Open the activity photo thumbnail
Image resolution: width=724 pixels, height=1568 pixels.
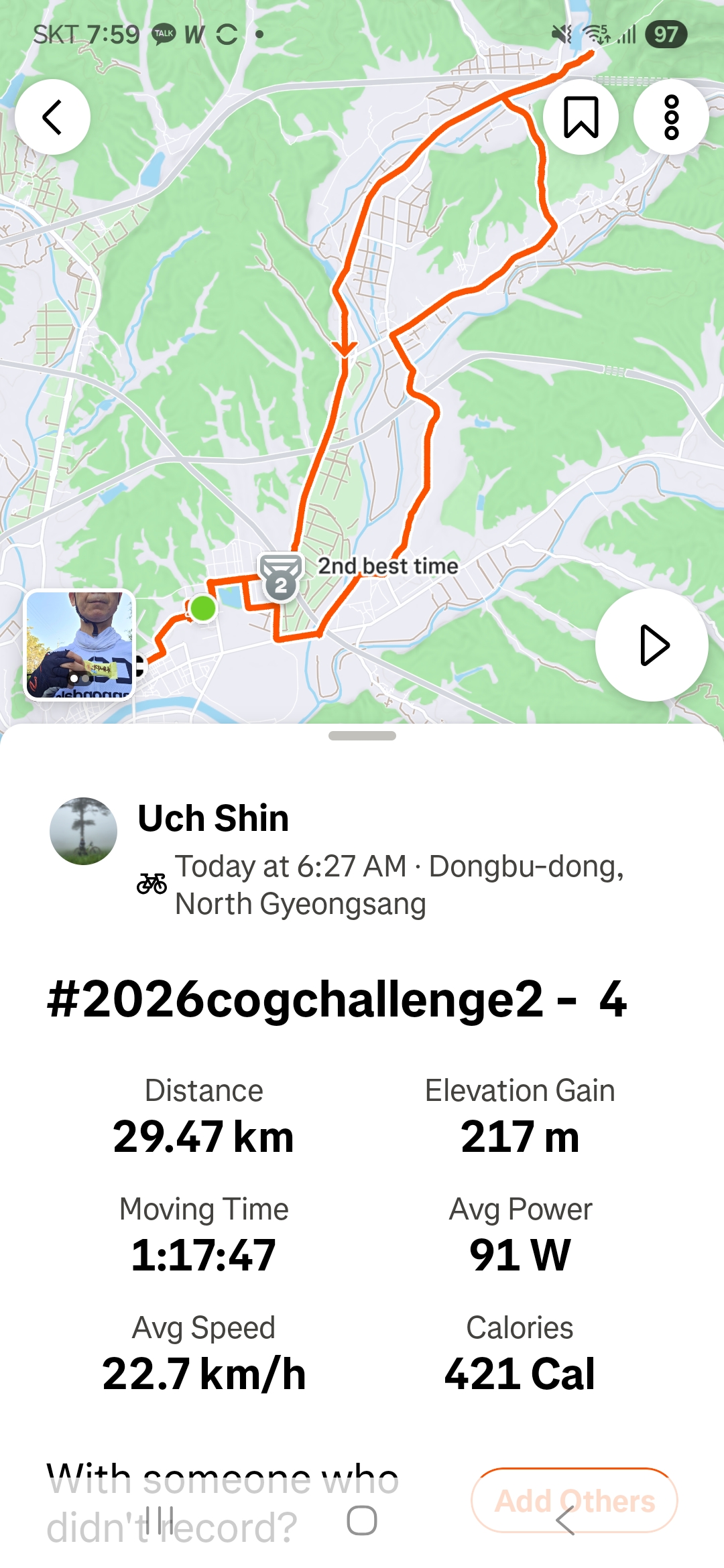click(x=80, y=645)
